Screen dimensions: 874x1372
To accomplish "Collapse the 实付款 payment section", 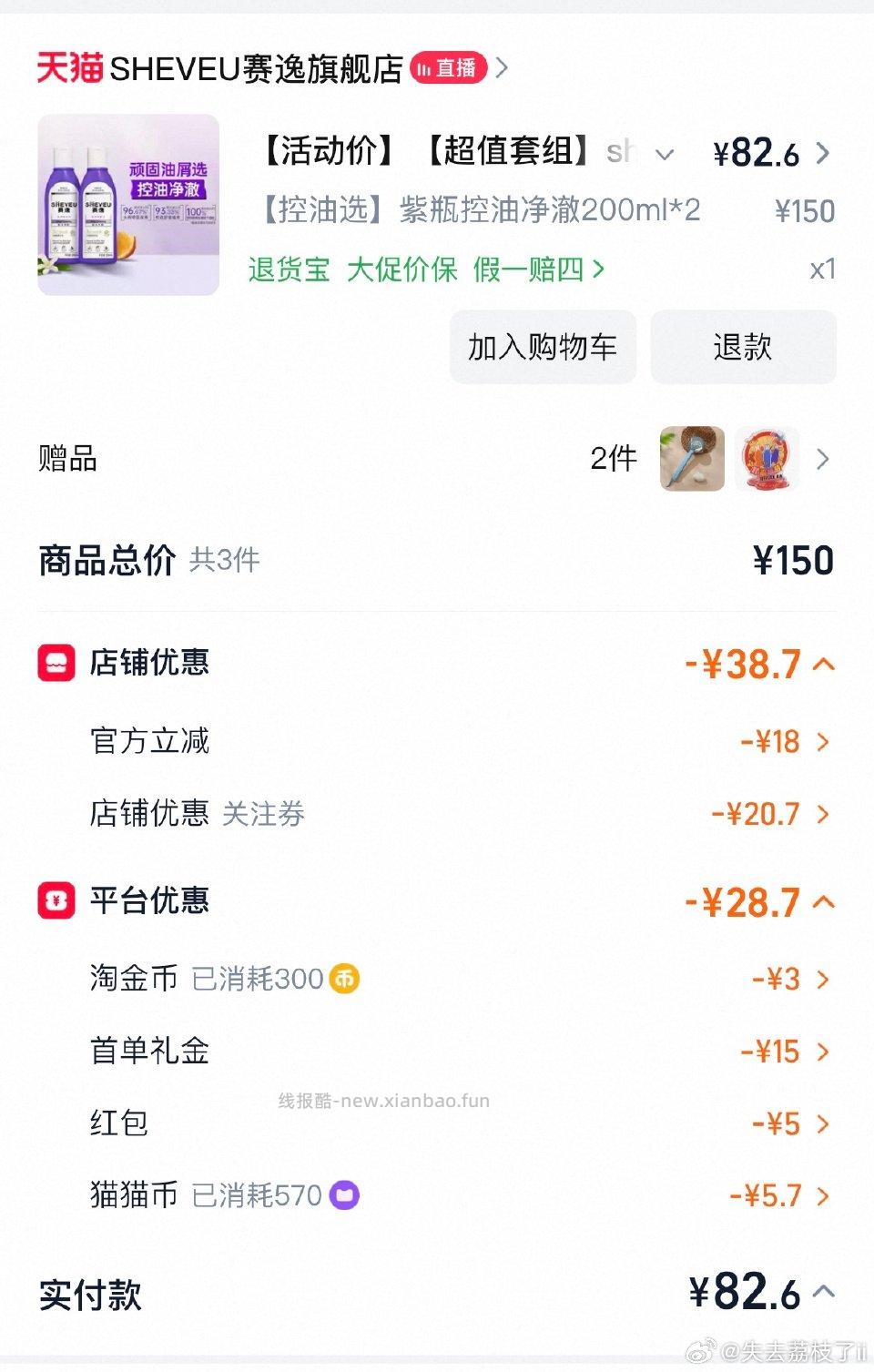I will (824, 1291).
